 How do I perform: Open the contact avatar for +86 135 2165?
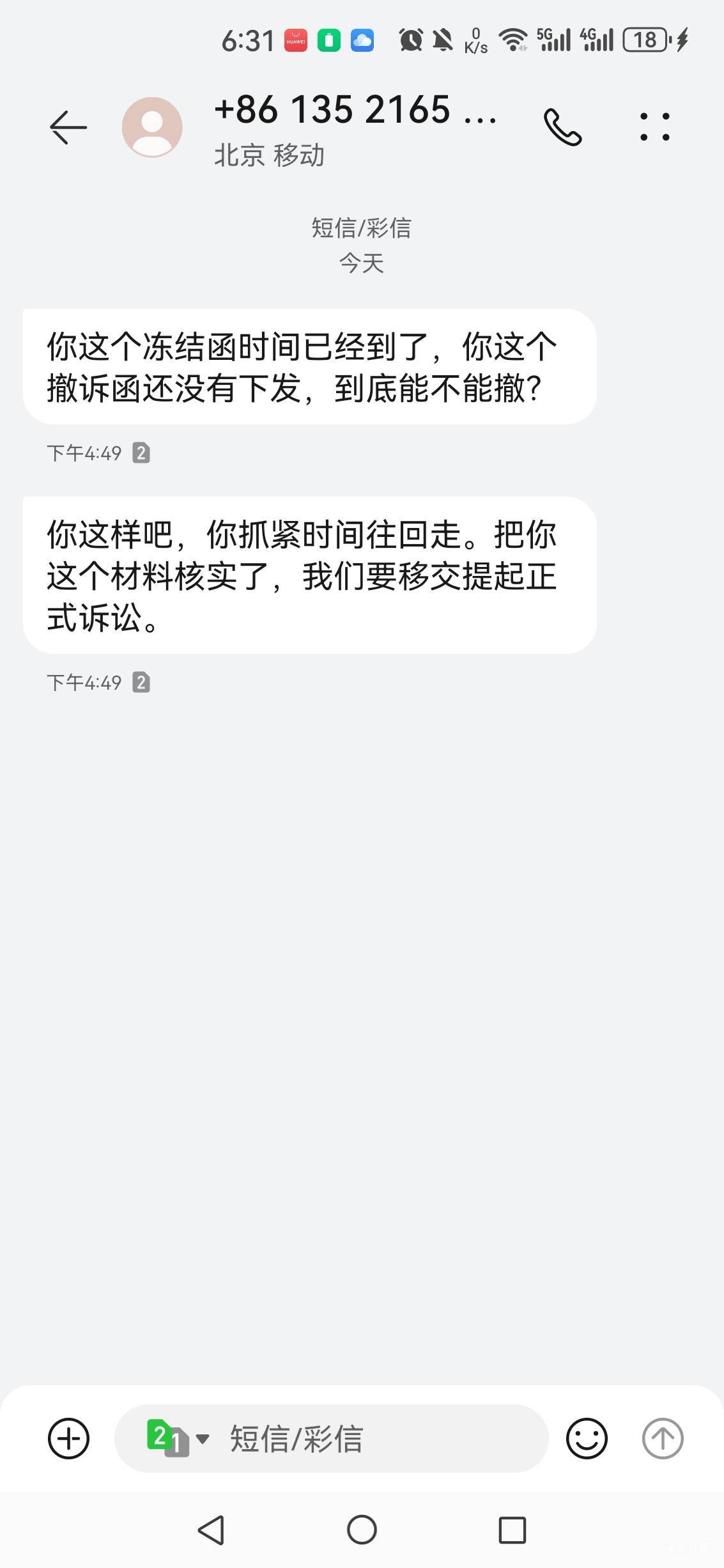152,127
